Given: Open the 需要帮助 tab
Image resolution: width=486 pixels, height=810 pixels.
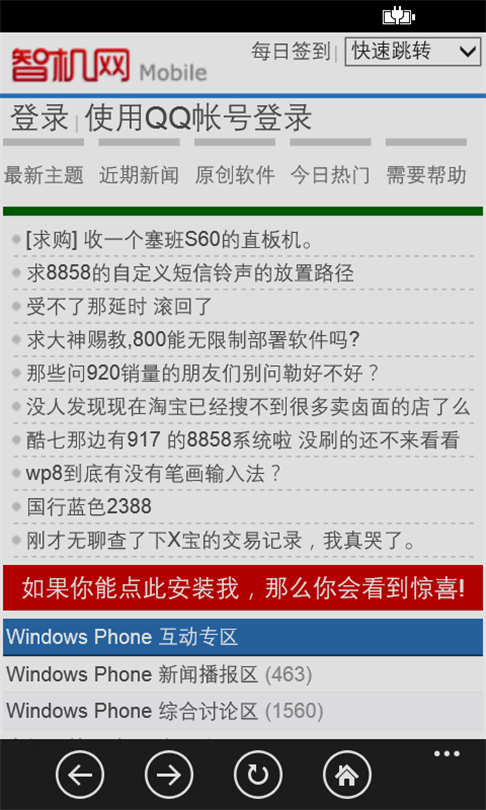Looking at the screenshot, I should pos(426,175).
